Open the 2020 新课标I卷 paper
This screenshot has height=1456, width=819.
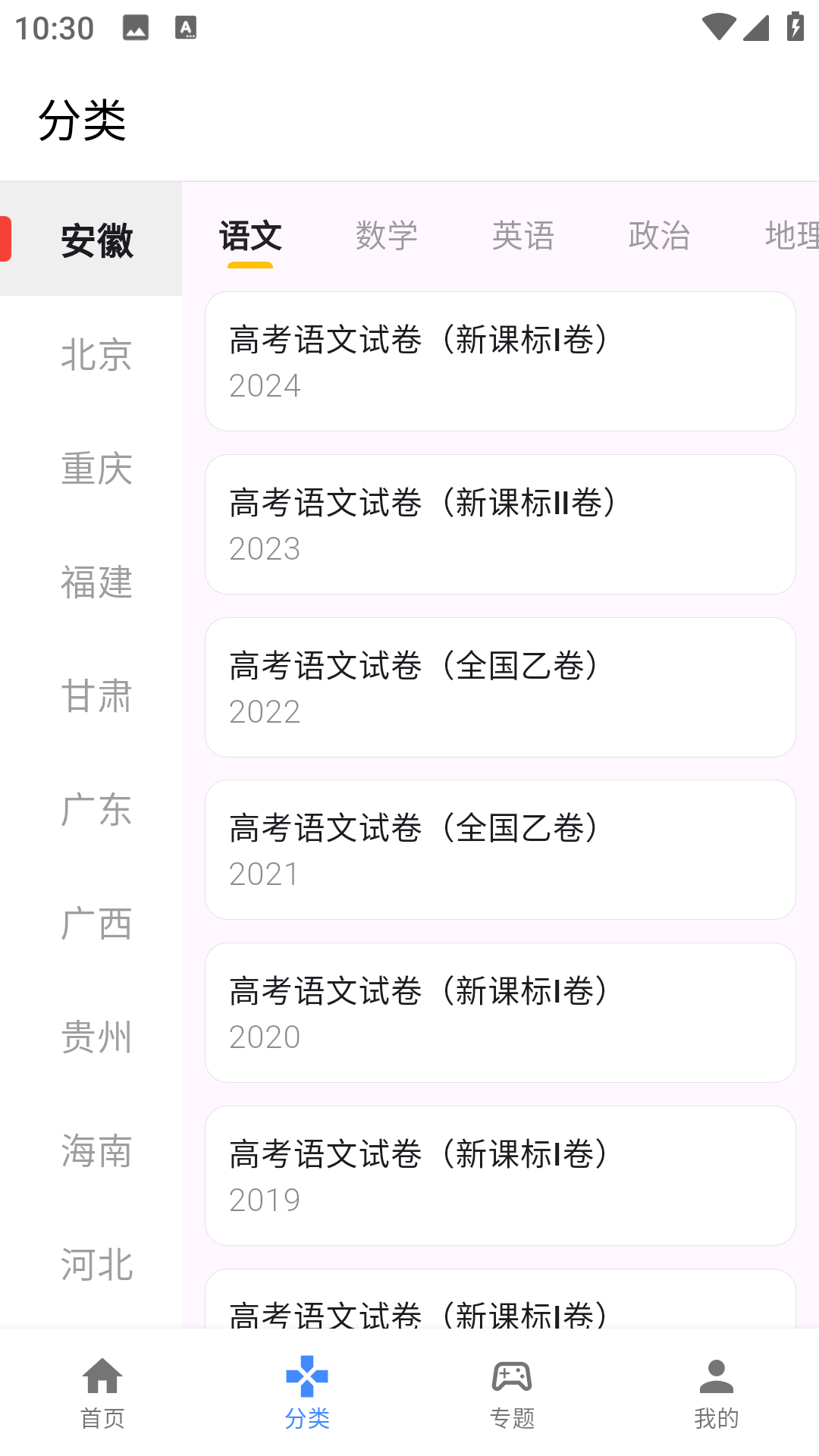pos(500,1012)
